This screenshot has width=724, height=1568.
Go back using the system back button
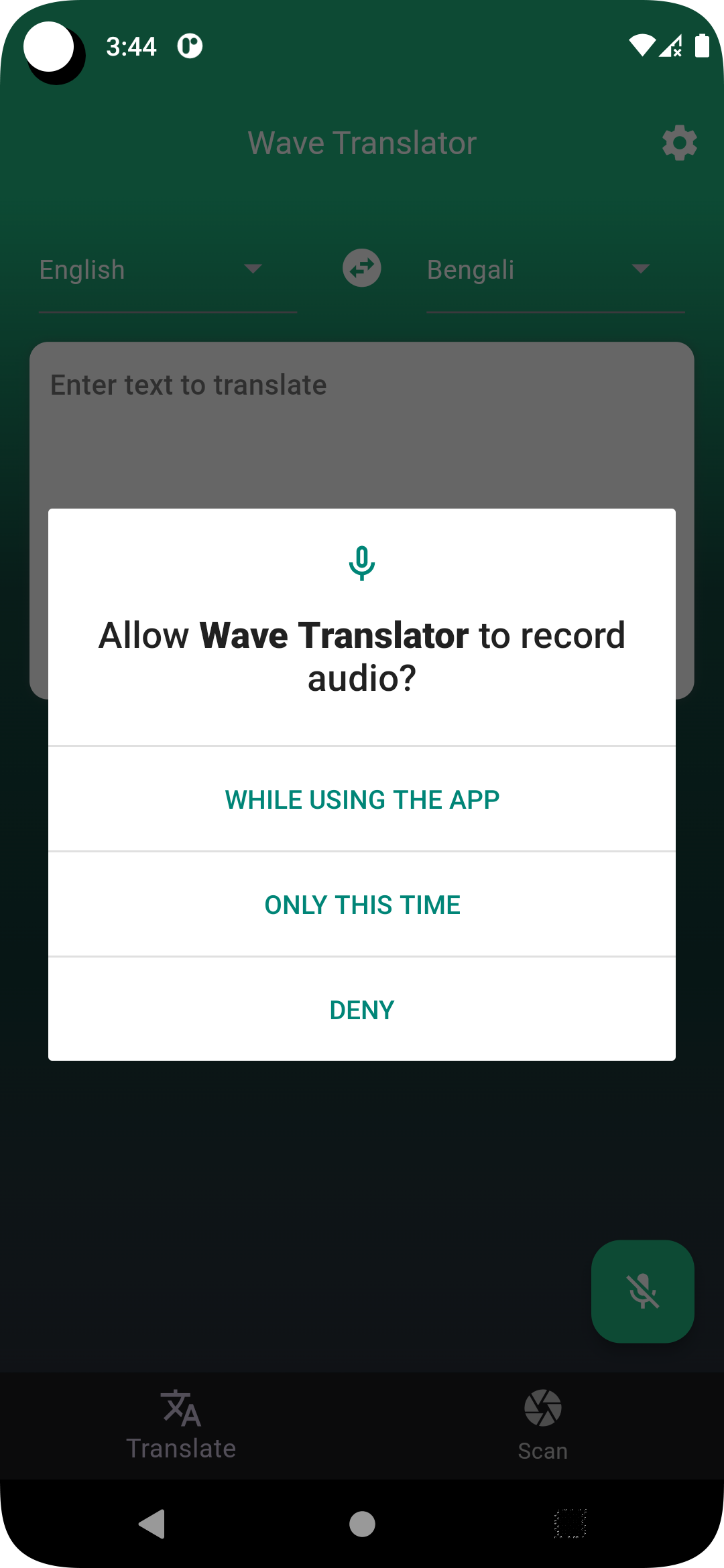(x=153, y=1524)
